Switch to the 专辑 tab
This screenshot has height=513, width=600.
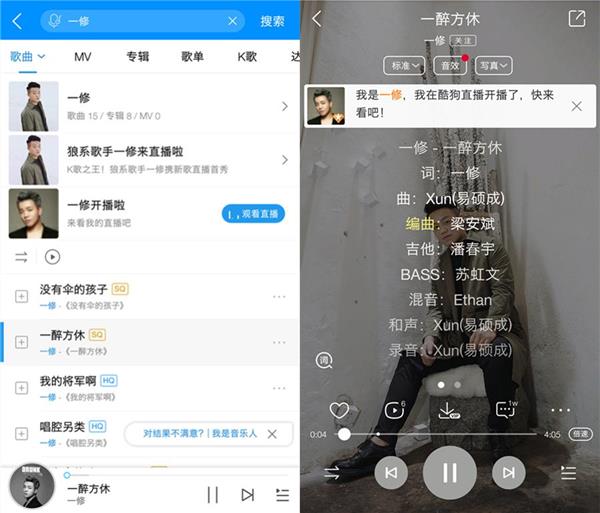(138, 57)
